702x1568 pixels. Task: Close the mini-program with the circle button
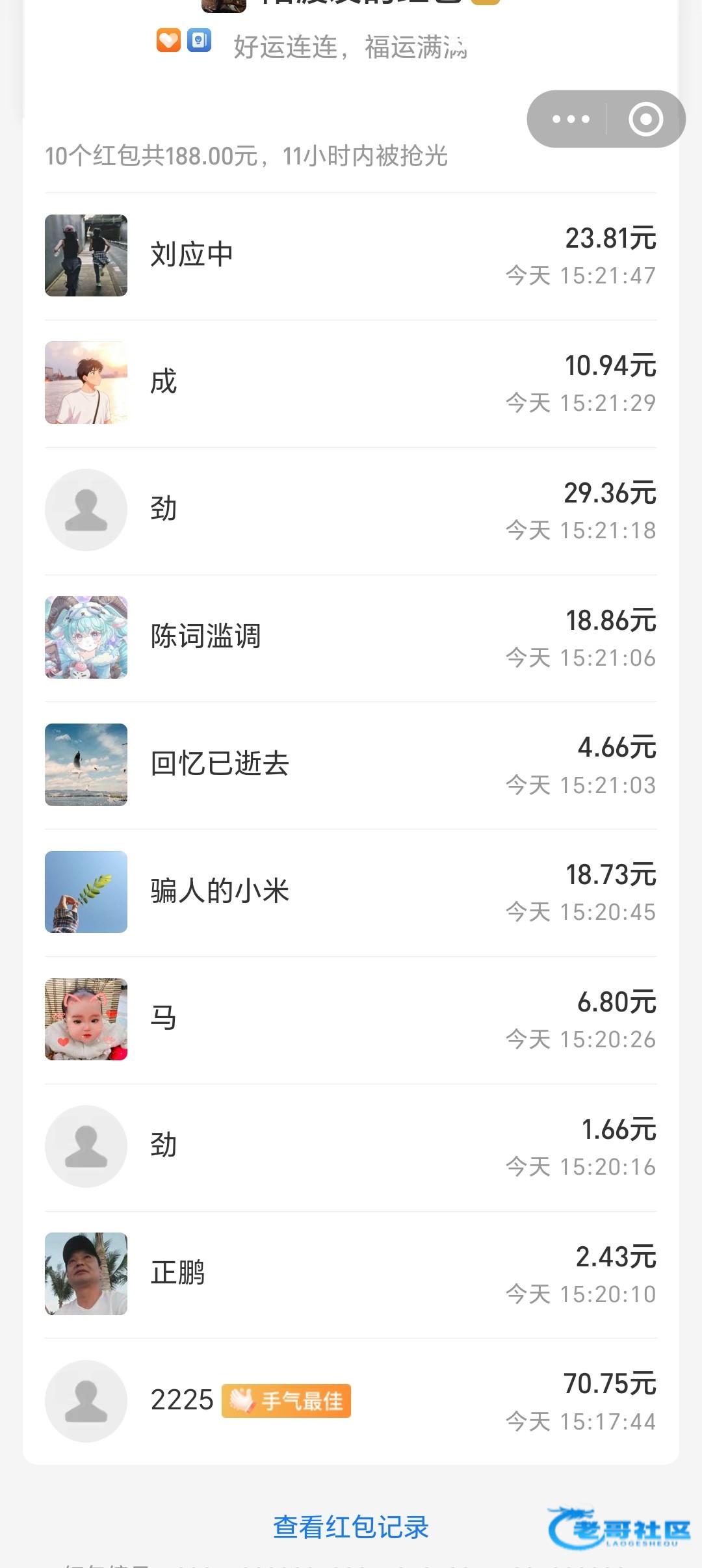[x=645, y=119]
